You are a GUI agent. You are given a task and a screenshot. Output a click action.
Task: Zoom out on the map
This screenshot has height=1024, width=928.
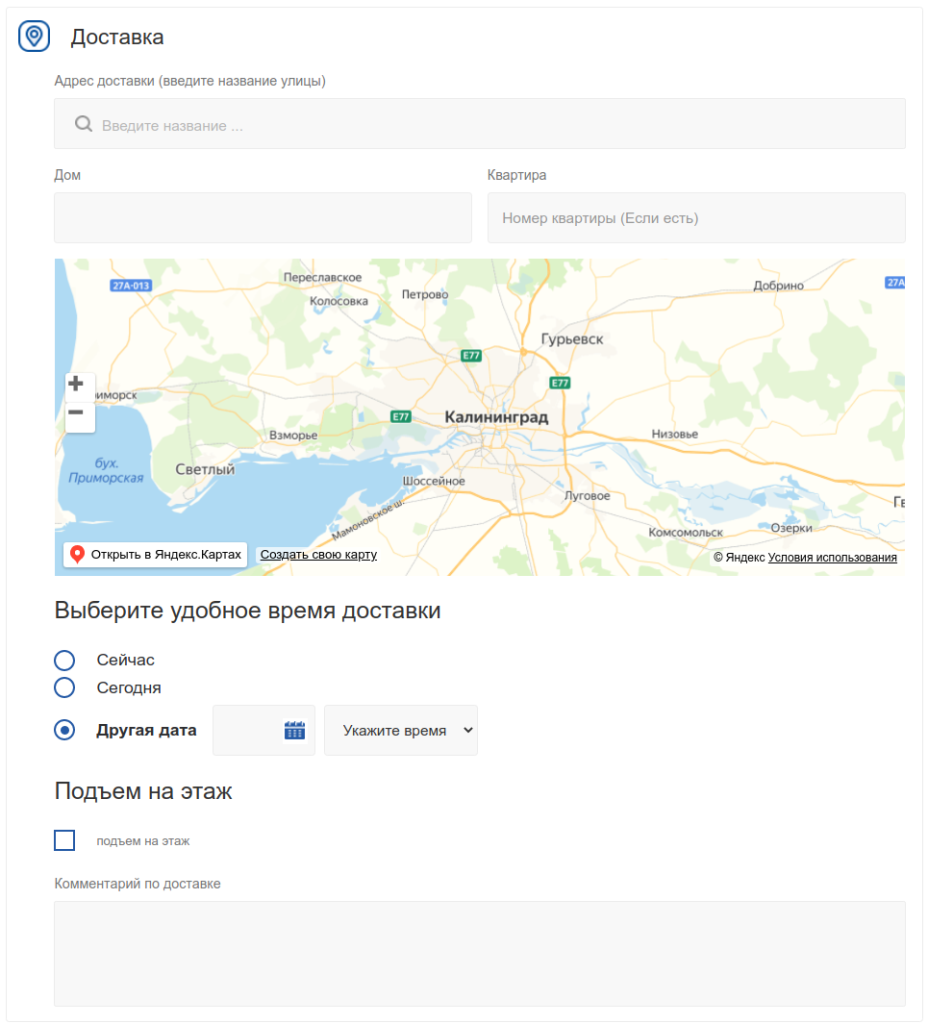(x=76, y=413)
